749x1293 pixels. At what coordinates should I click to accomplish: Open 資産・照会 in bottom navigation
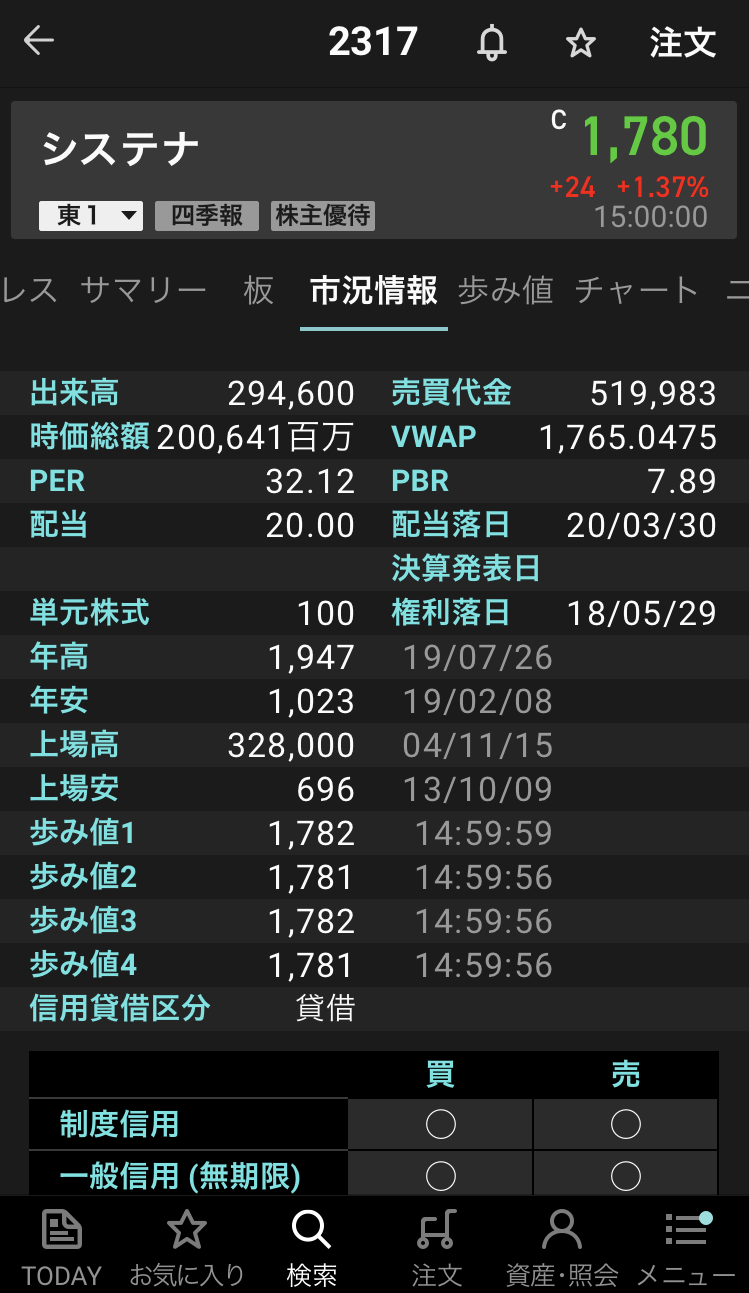click(562, 1247)
